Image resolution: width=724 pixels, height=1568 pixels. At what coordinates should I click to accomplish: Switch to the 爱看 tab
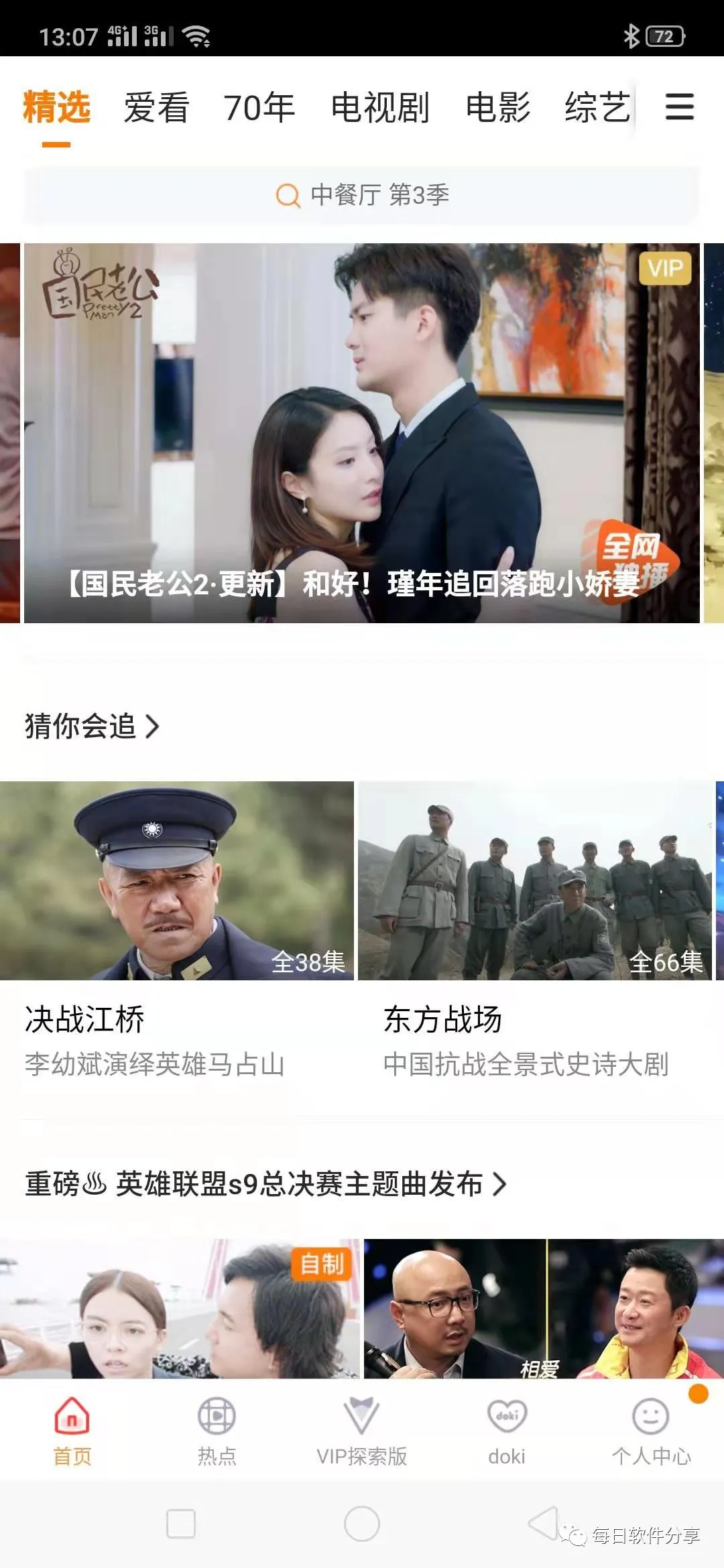(x=156, y=107)
